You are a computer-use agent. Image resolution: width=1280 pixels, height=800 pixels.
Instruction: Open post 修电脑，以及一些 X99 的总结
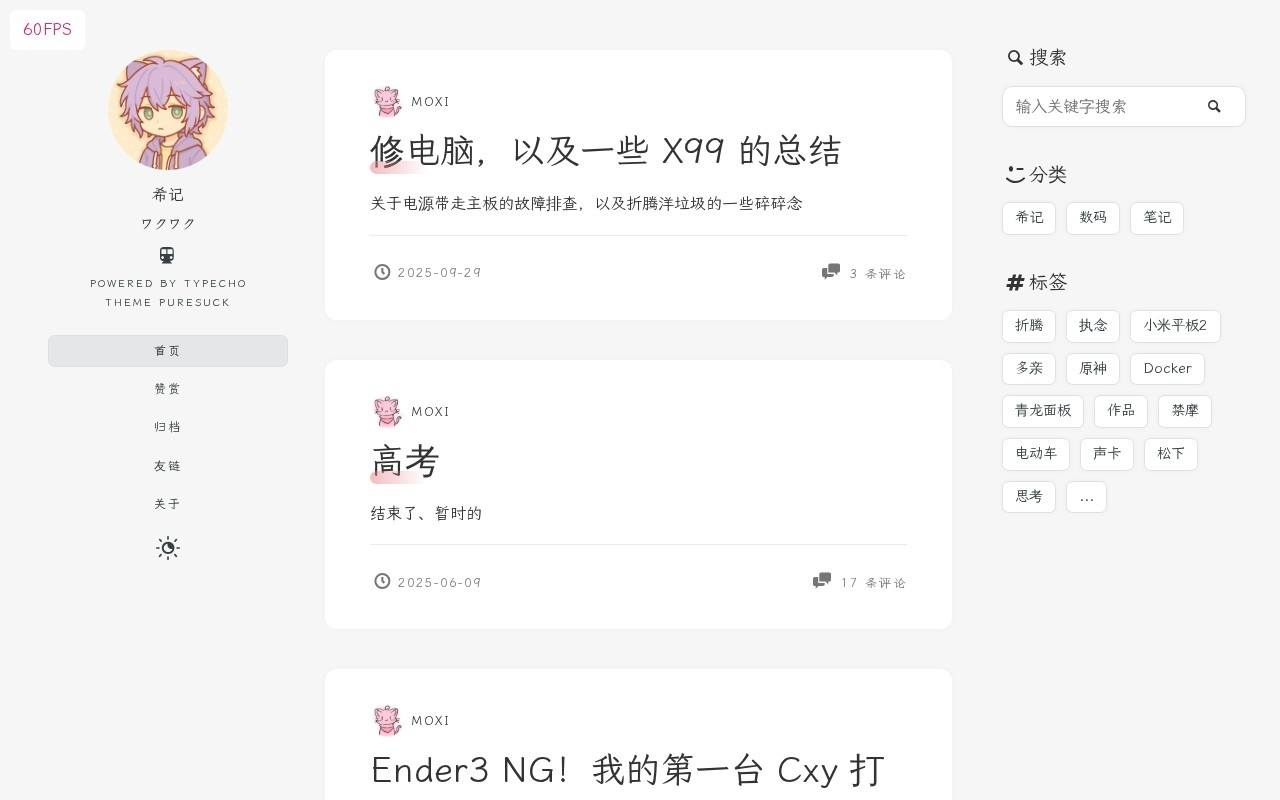point(606,151)
